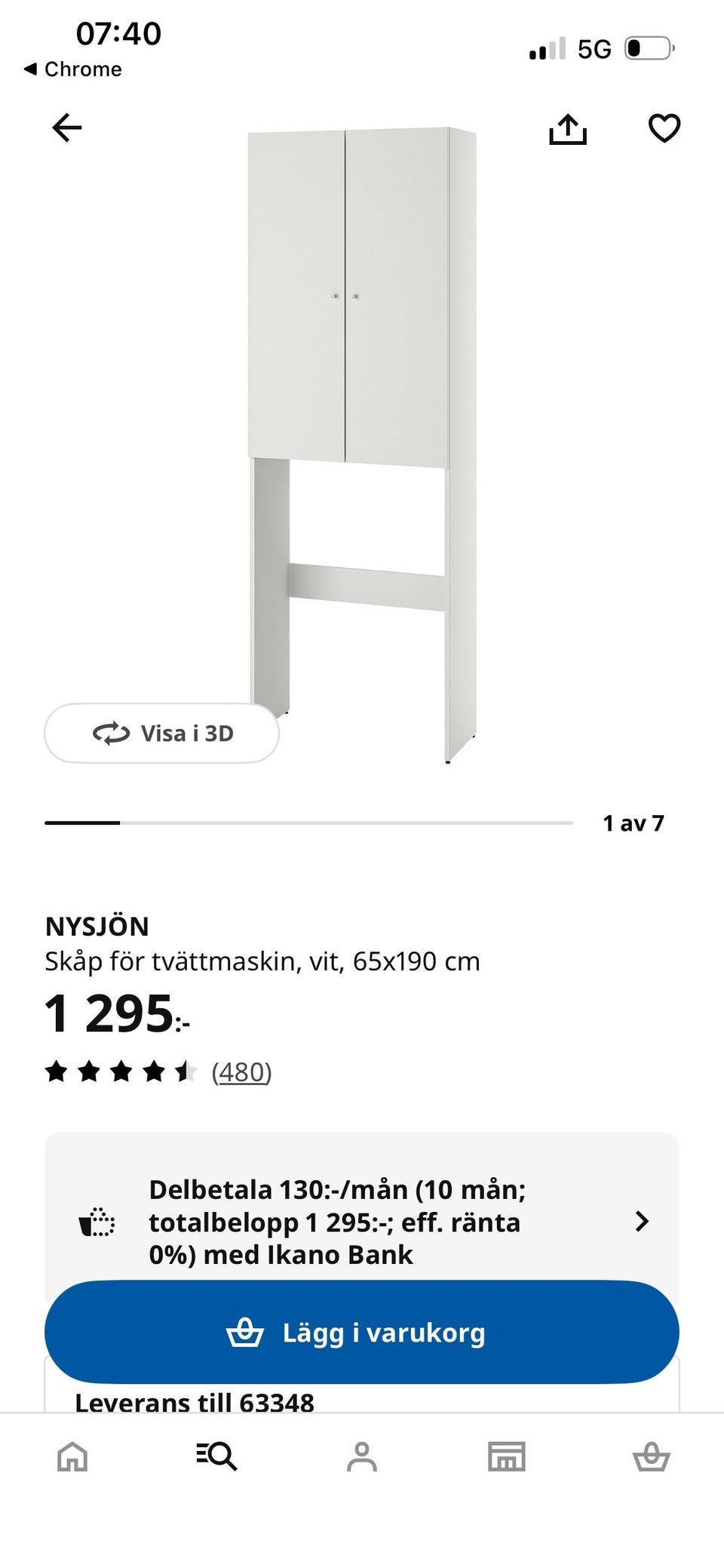Switch to the home tab

tap(72, 1456)
